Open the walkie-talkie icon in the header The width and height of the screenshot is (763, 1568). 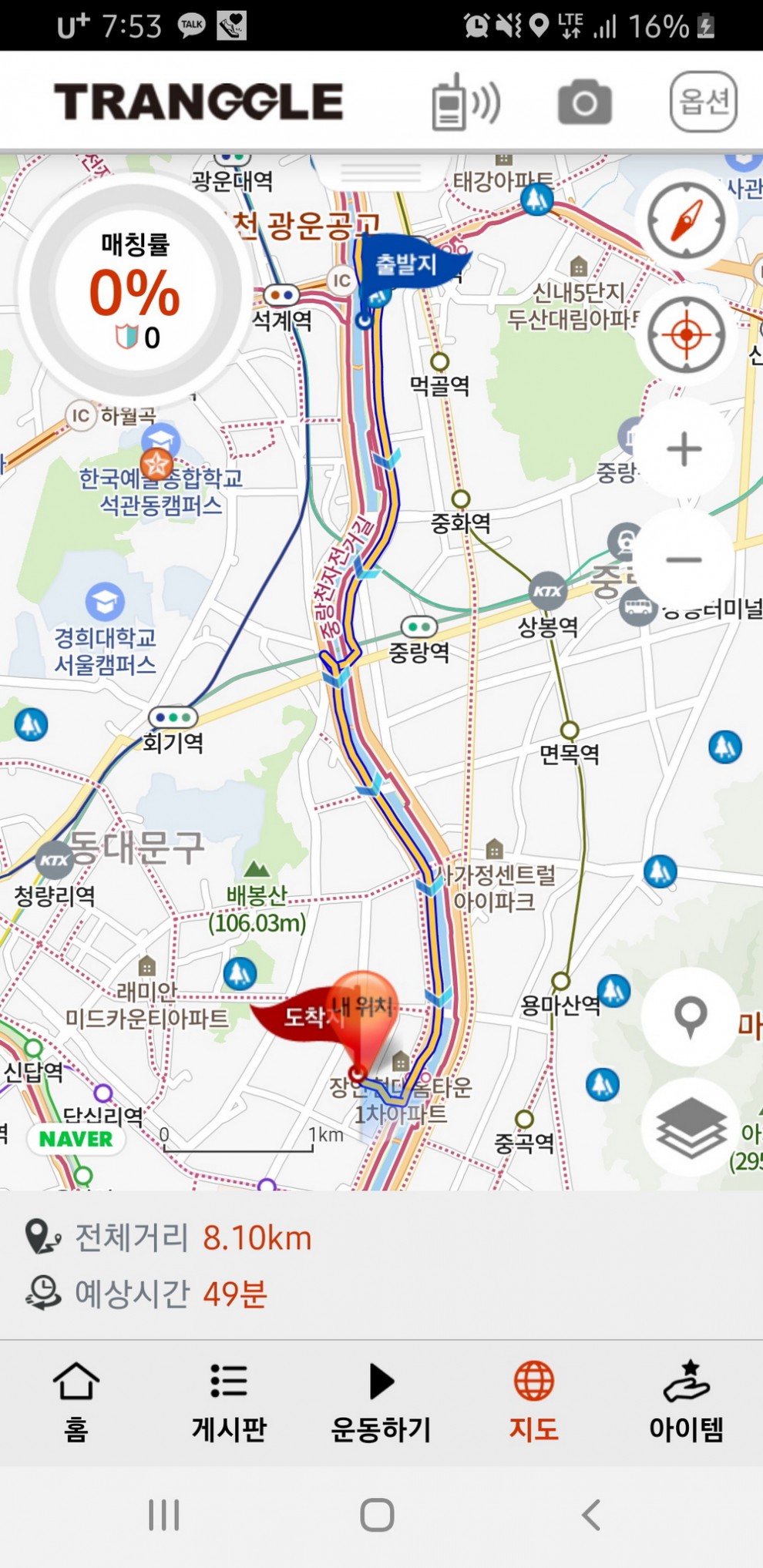point(465,103)
